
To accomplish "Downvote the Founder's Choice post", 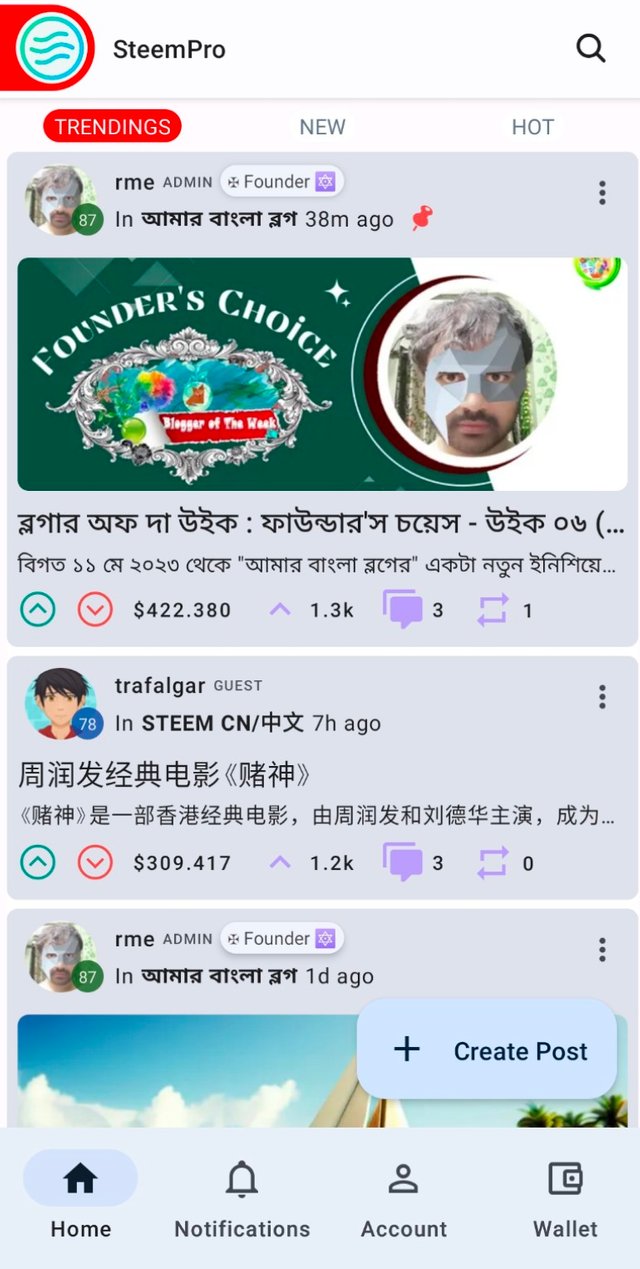I will pos(95,609).
